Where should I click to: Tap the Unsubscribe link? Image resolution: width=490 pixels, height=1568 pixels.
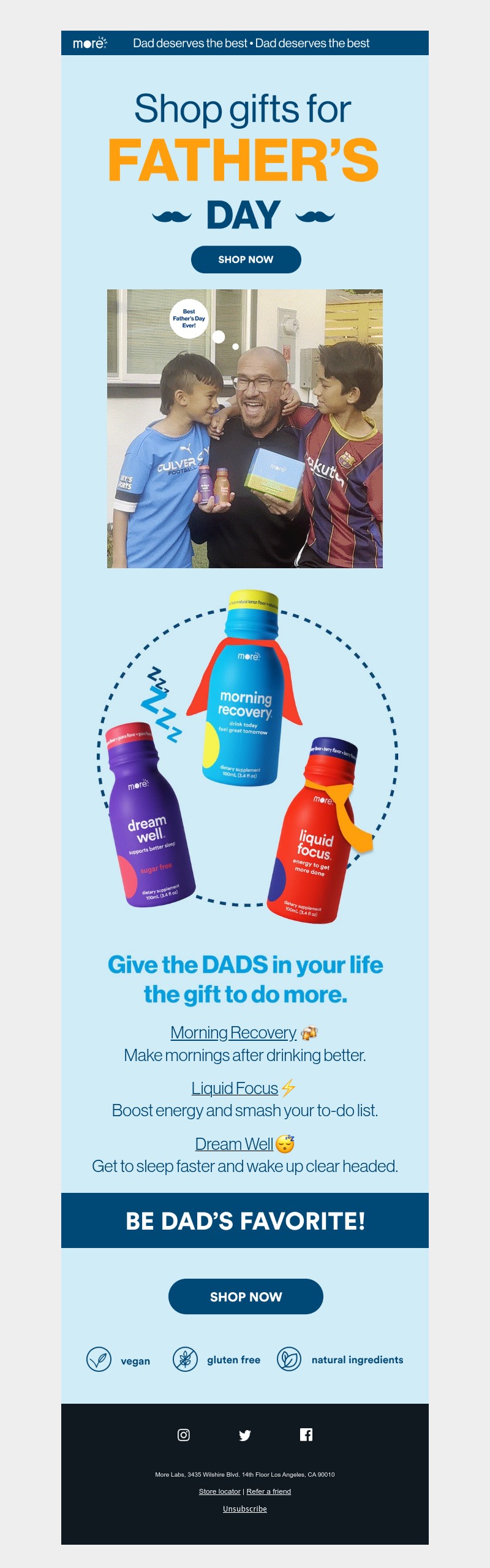pos(245,1509)
